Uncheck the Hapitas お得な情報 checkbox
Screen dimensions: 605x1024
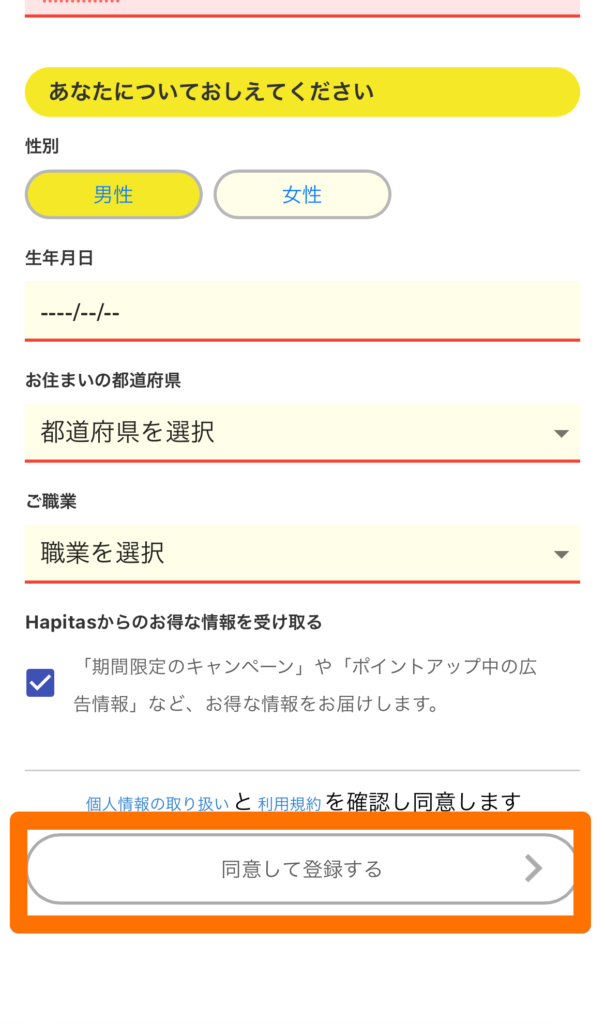(x=41, y=684)
